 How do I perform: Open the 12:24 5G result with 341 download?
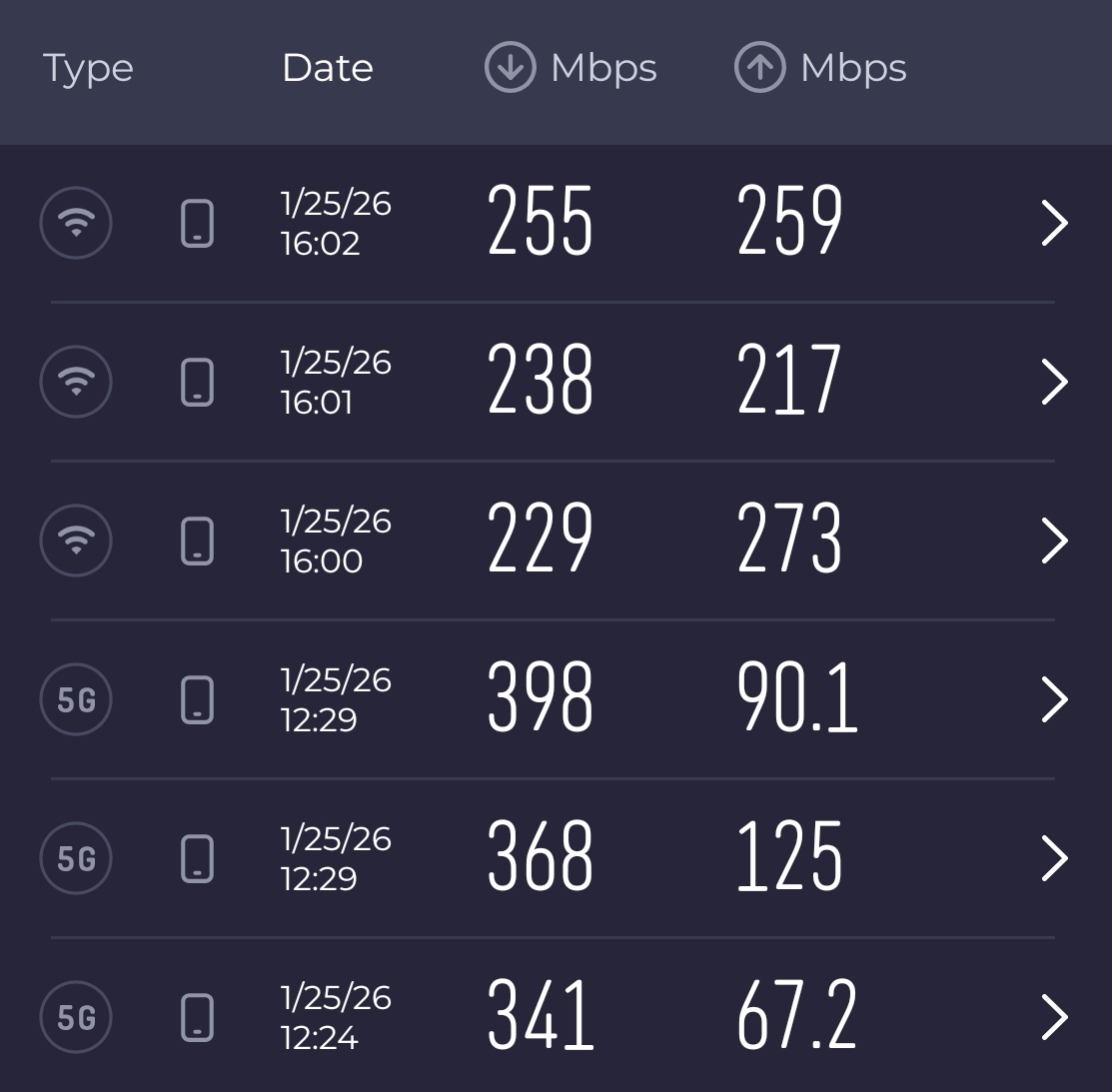(x=1054, y=1017)
